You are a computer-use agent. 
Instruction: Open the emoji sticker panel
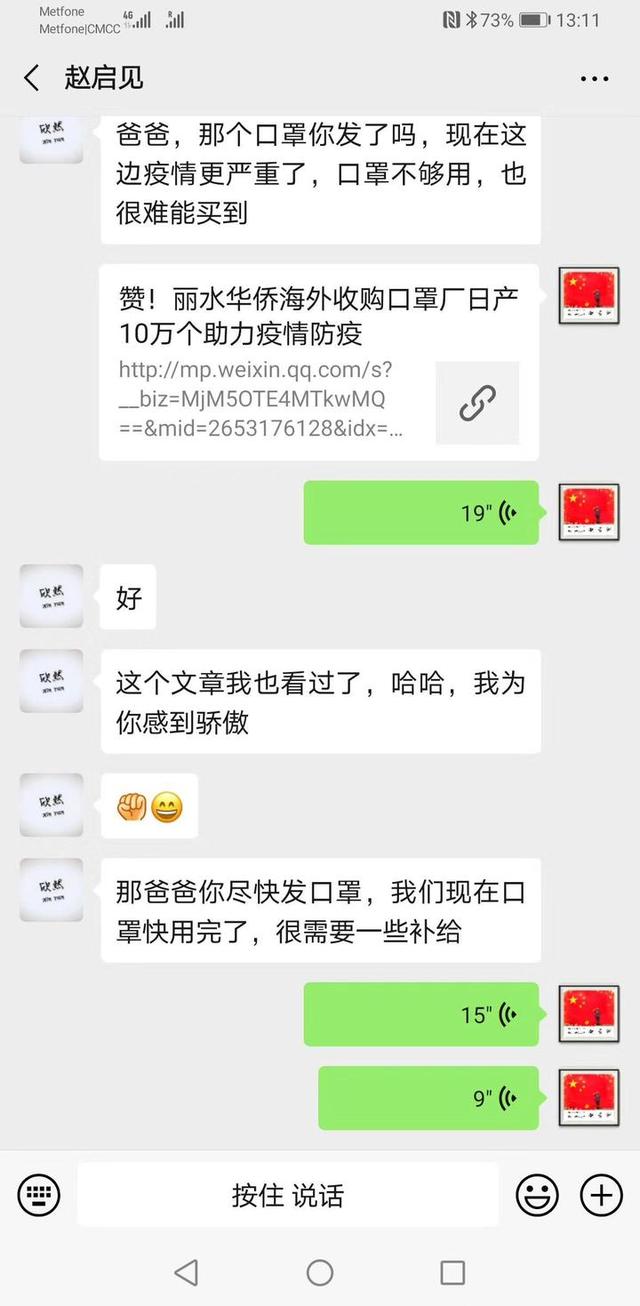point(537,1195)
